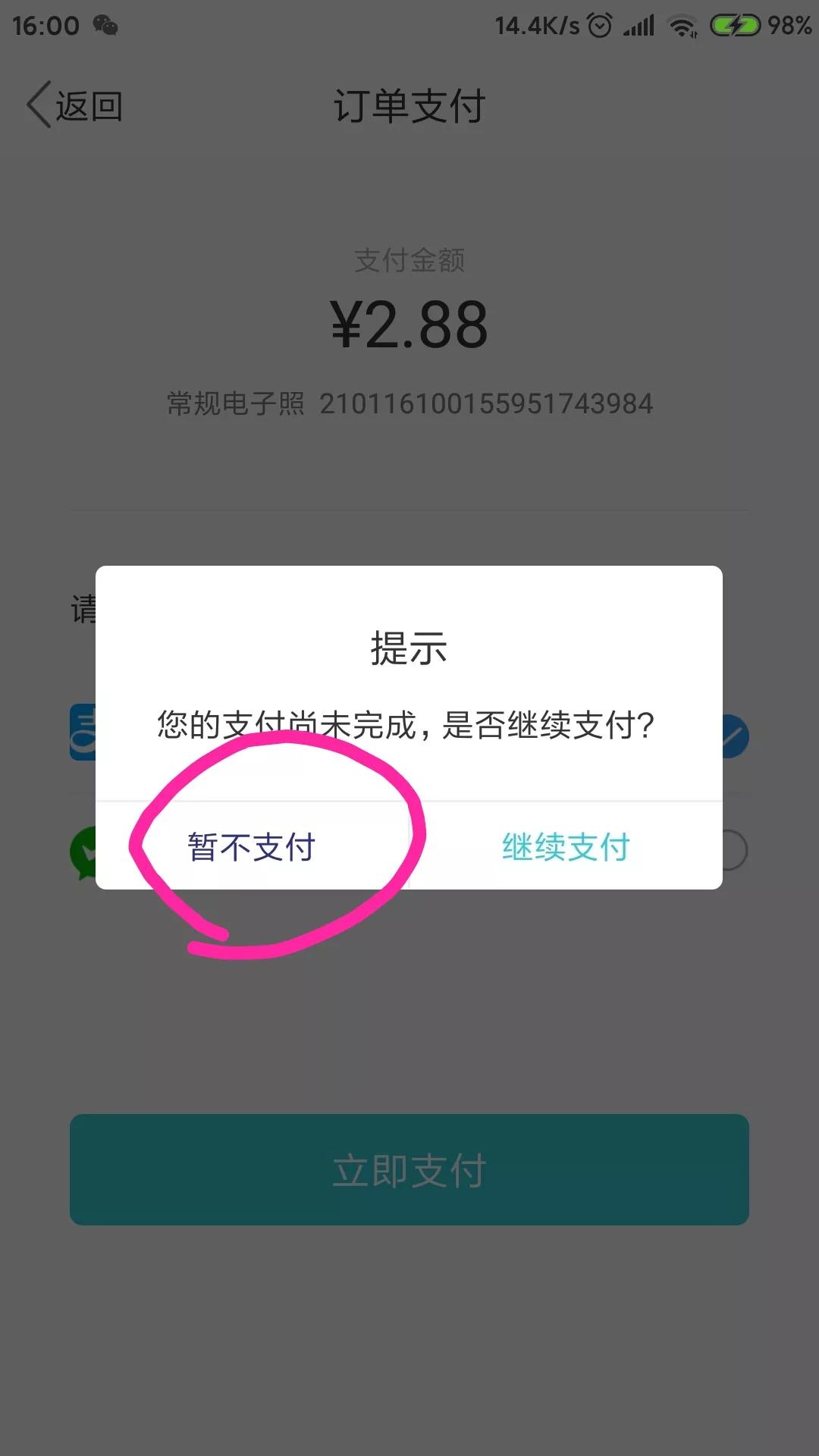Choose 继续支付 to continue paying
The height and width of the screenshot is (1456, 819).
click(566, 846)
